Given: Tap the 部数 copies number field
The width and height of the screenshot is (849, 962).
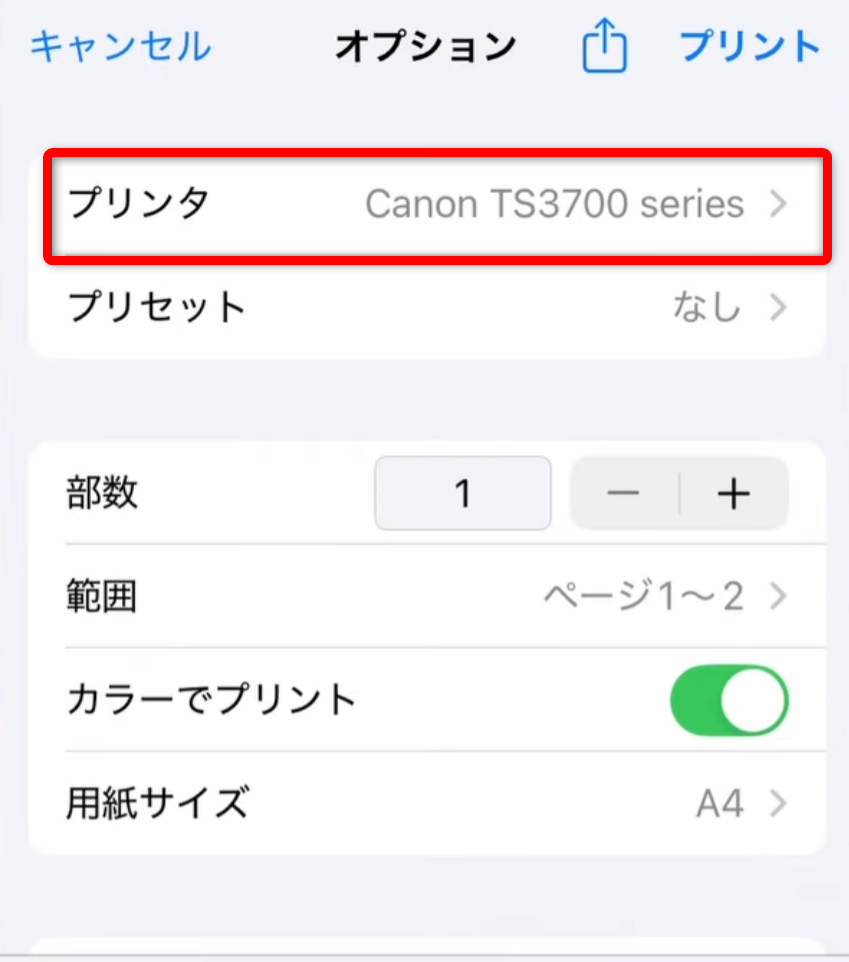Looking at the screenshot, I should pos(462,493).
